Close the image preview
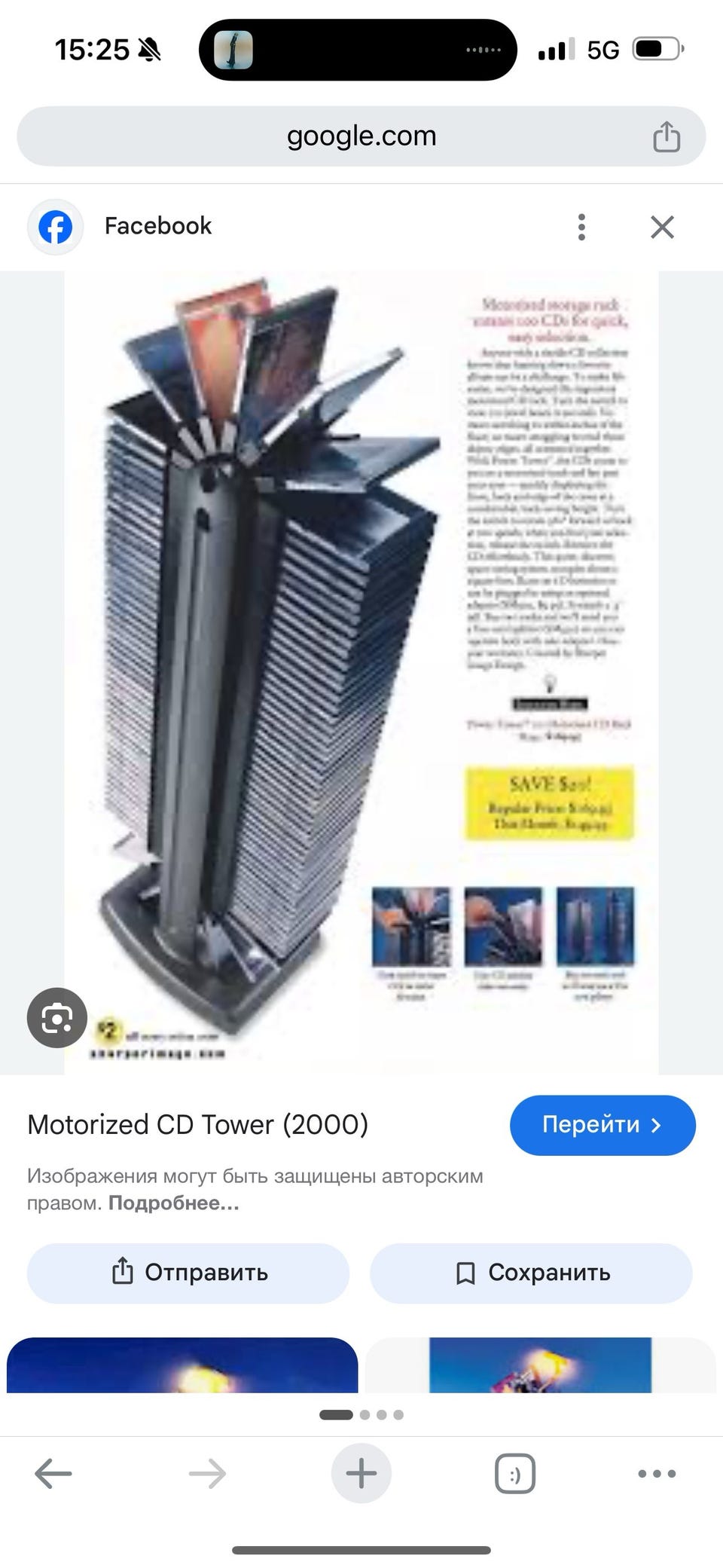723x1568 pixels. click(x=662, y=227)
